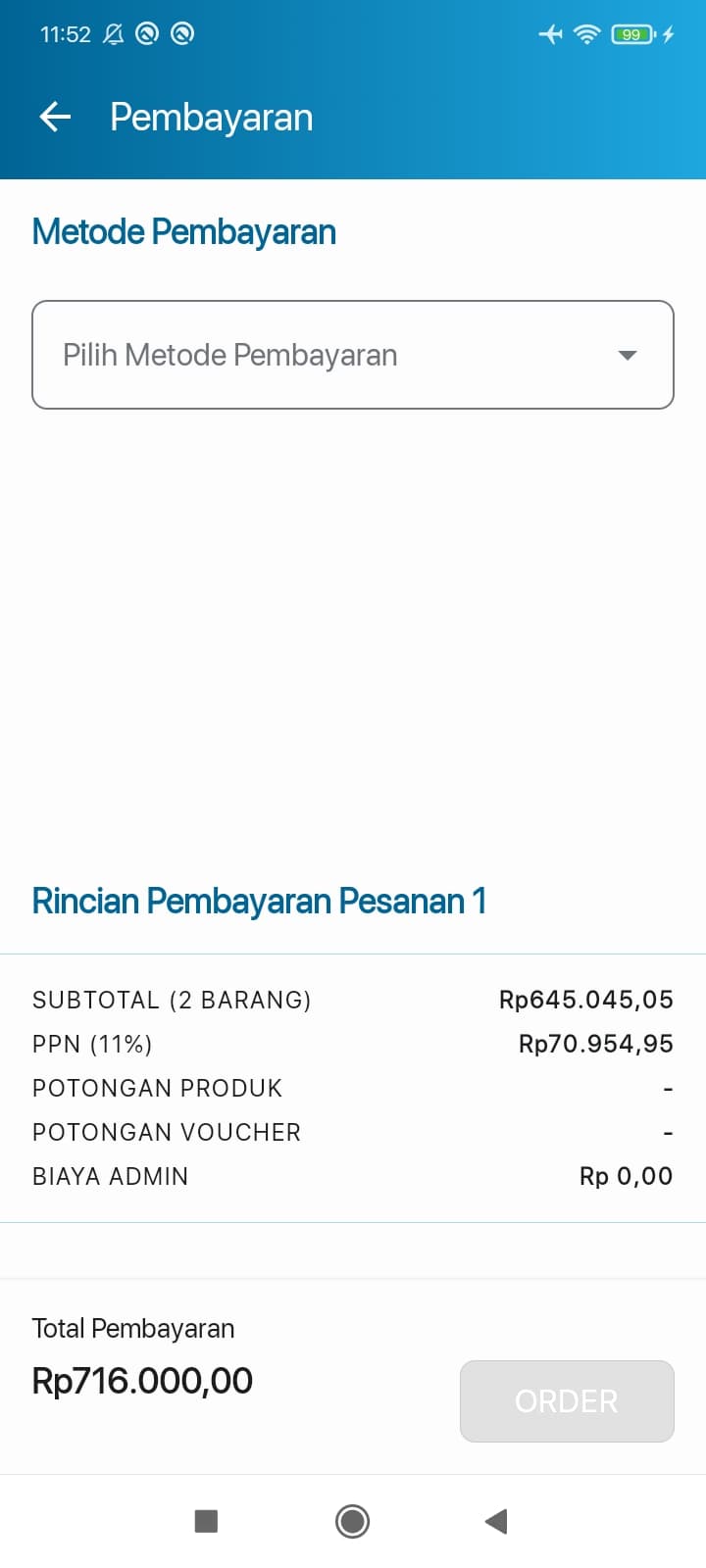Open recent apps from navigation bar
The image size is (706, 1568).
[x=206, y=1521]
